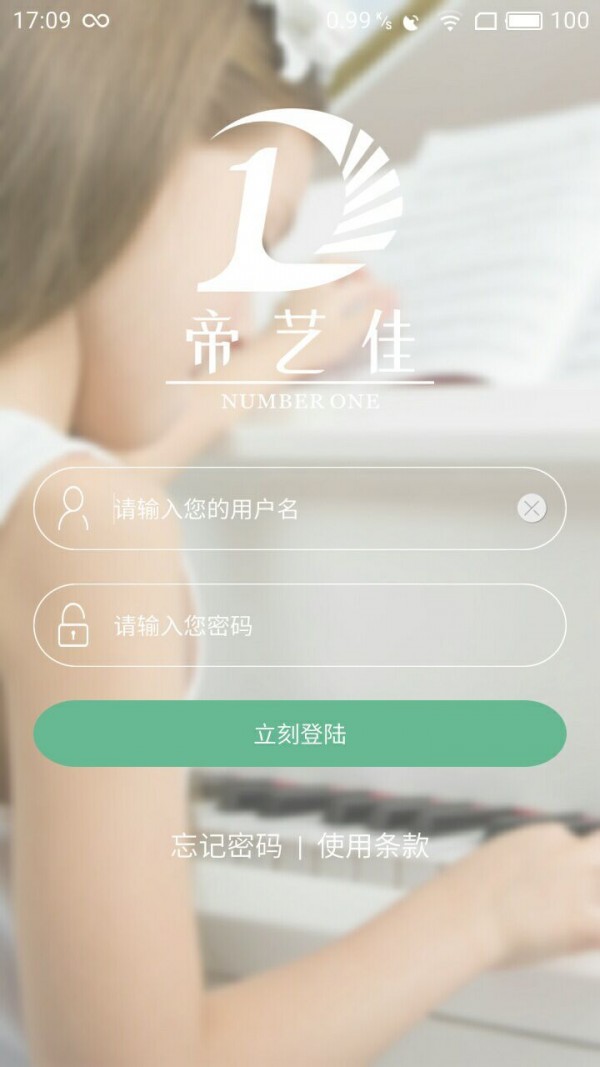
Task: Open the 忘记密码 forgot password link
Action: (x=227, y=847)
